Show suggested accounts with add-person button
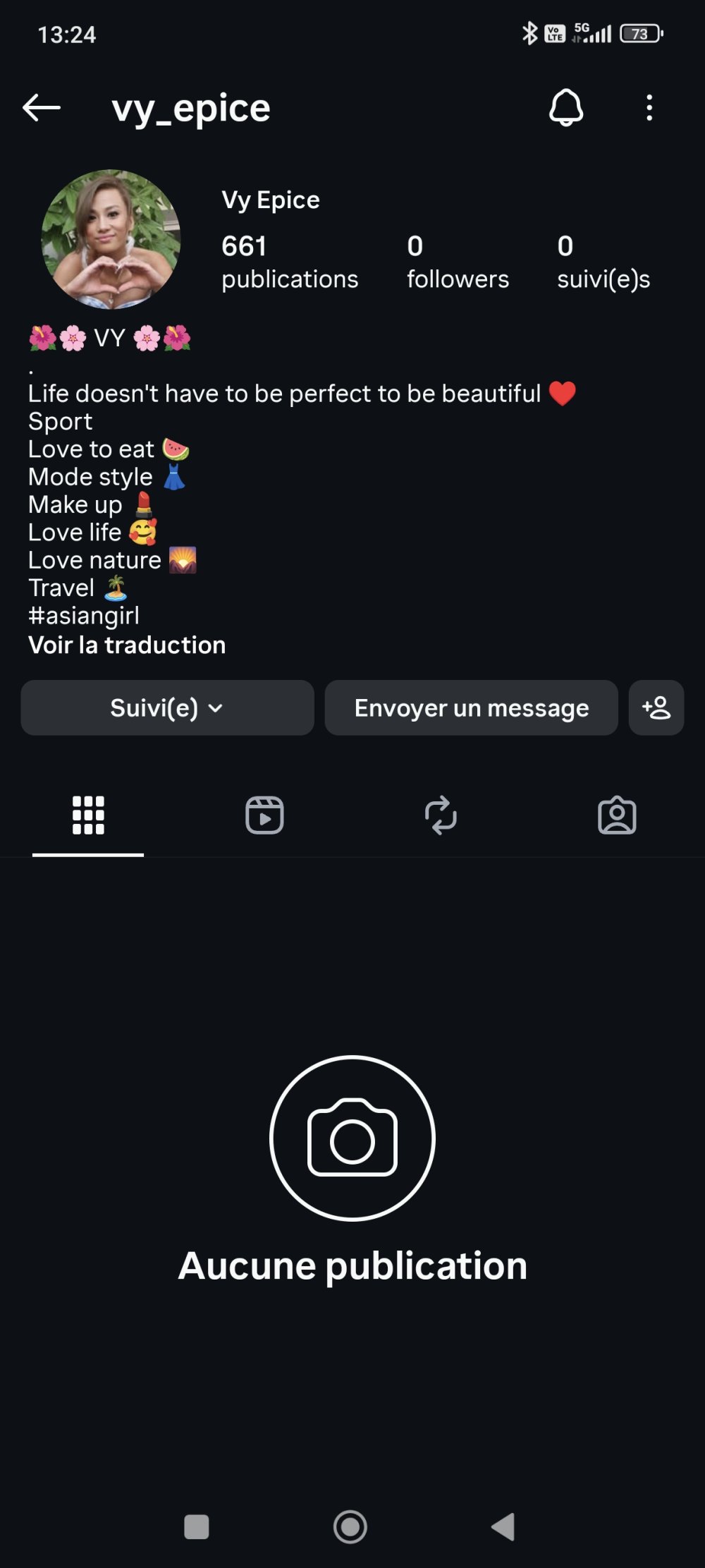The height and width of the screenshot is (1568, 705). [x=656, y=707]
